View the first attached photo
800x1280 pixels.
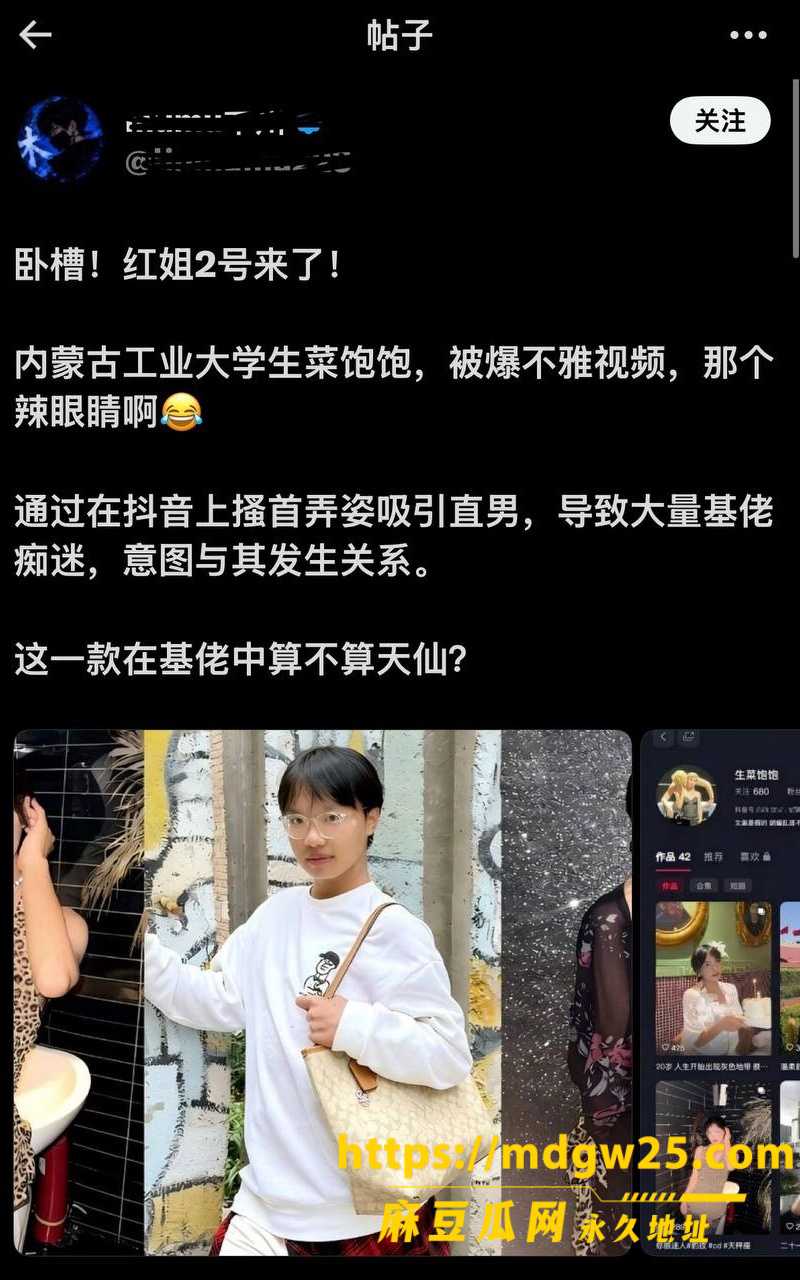pyautogui.click(x=323, y=993)
